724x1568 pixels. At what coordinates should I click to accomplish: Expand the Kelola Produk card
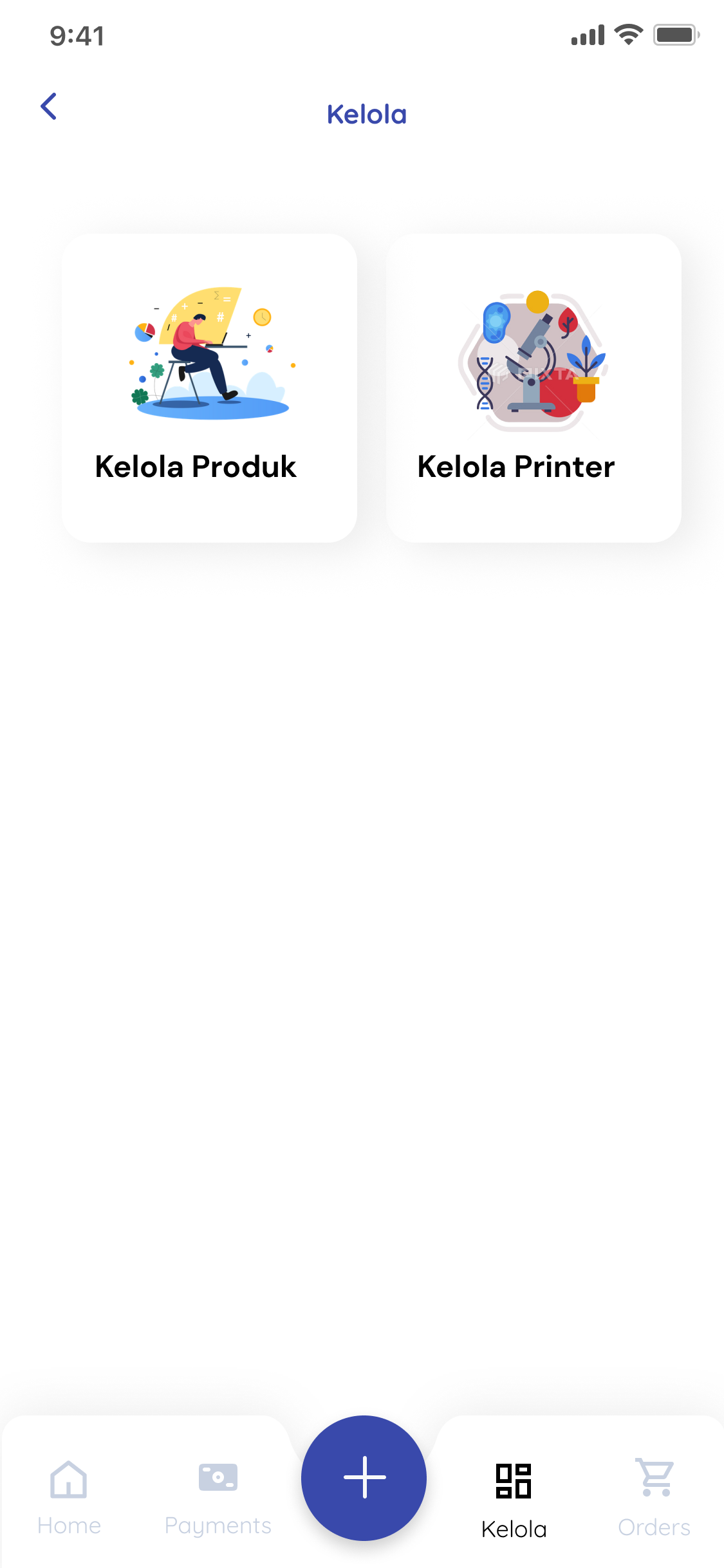click(210, 387)
